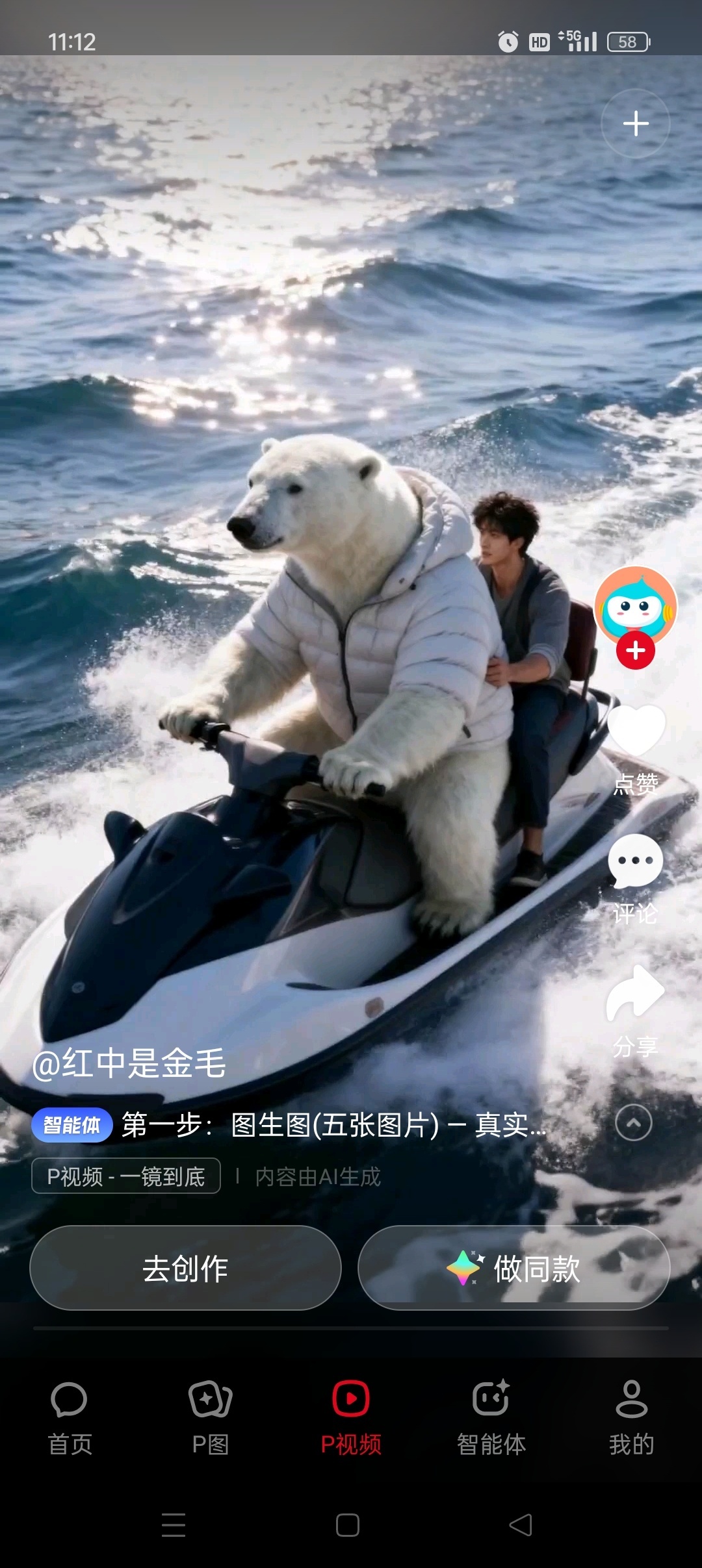Follow the creator via the red plus badge
The height and width of the screenshot is (1568, 702).
tap(635, 650)
